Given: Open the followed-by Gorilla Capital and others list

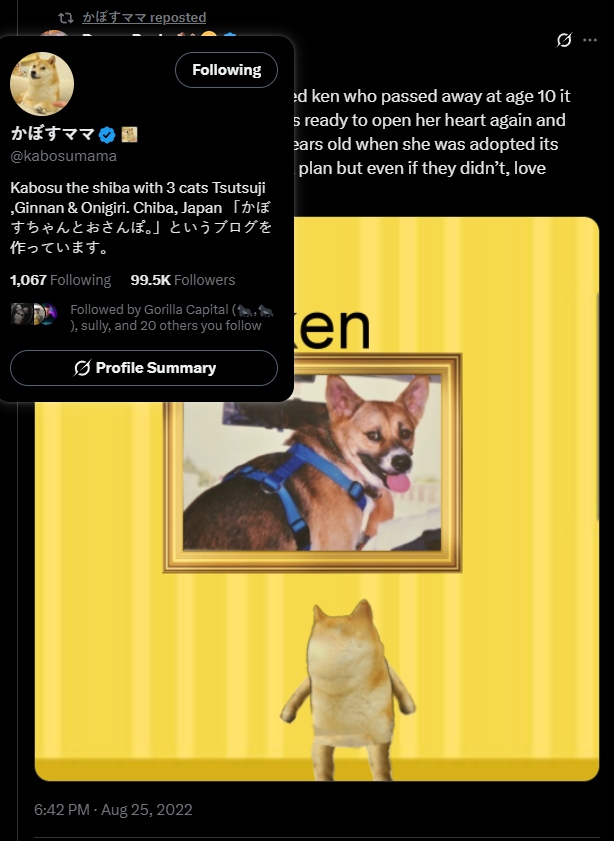Looking at the screenshot, I should click(x=165, y=318).
